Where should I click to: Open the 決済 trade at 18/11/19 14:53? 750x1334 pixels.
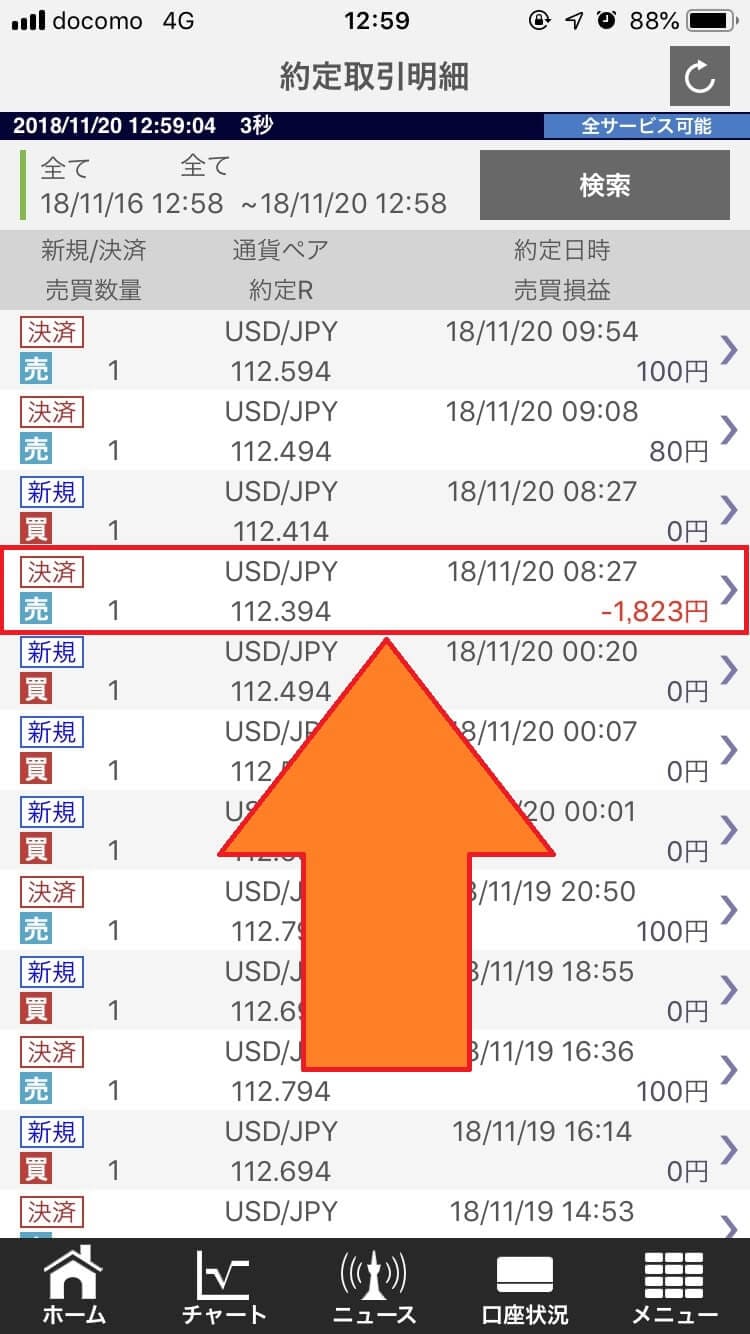click(x=375, y=1214)
